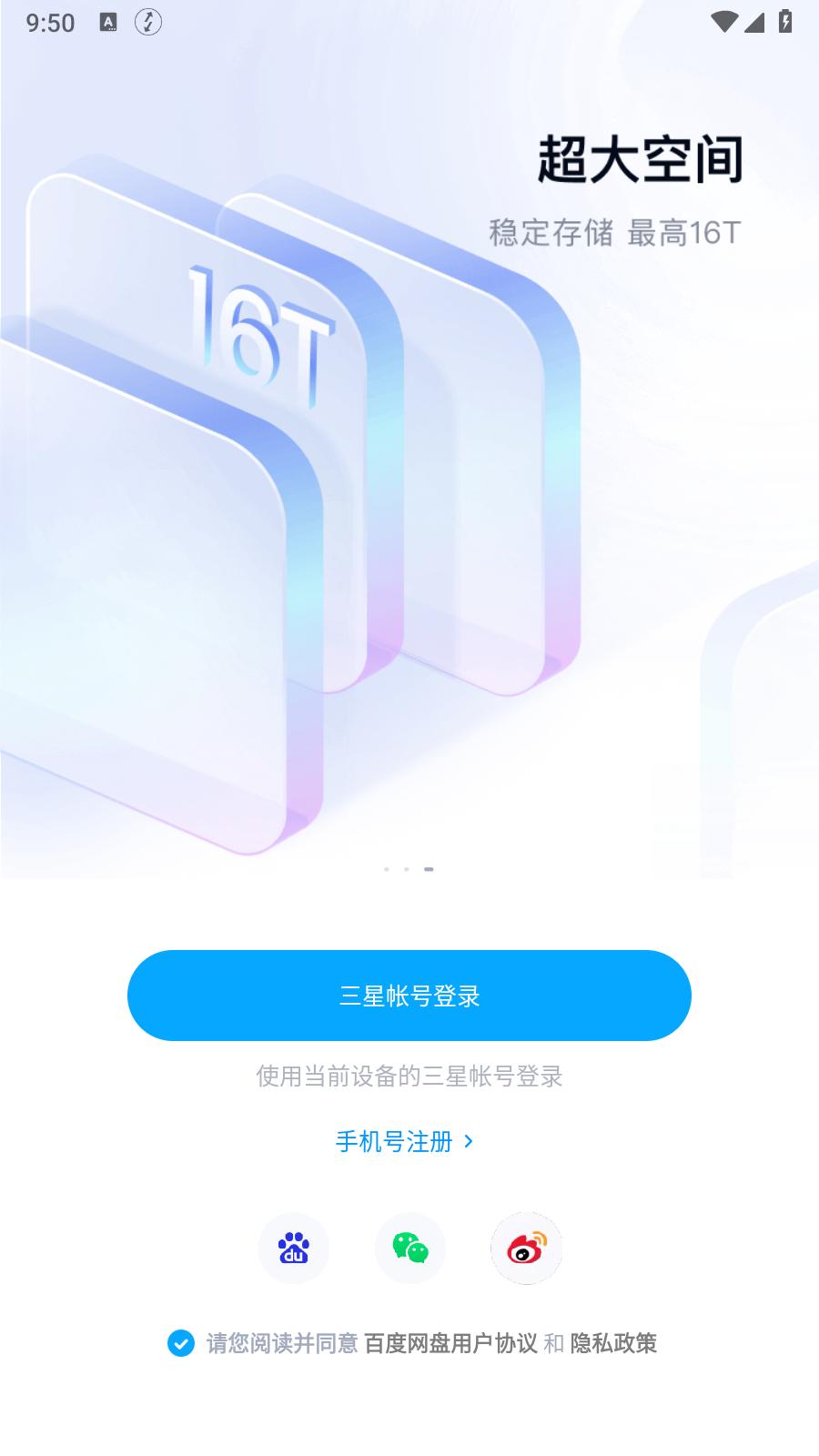Open phone number registration (手机号注册)
Viewport: 819px width, 1456px height.
404,1141
